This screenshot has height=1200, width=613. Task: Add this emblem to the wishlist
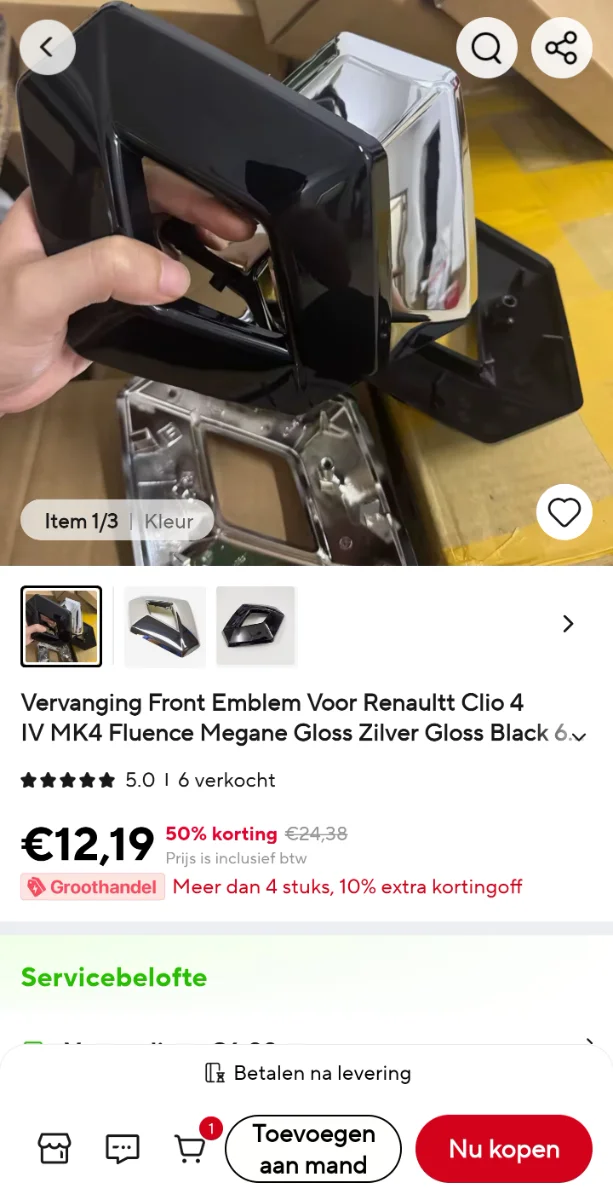(x=564, y=513)
